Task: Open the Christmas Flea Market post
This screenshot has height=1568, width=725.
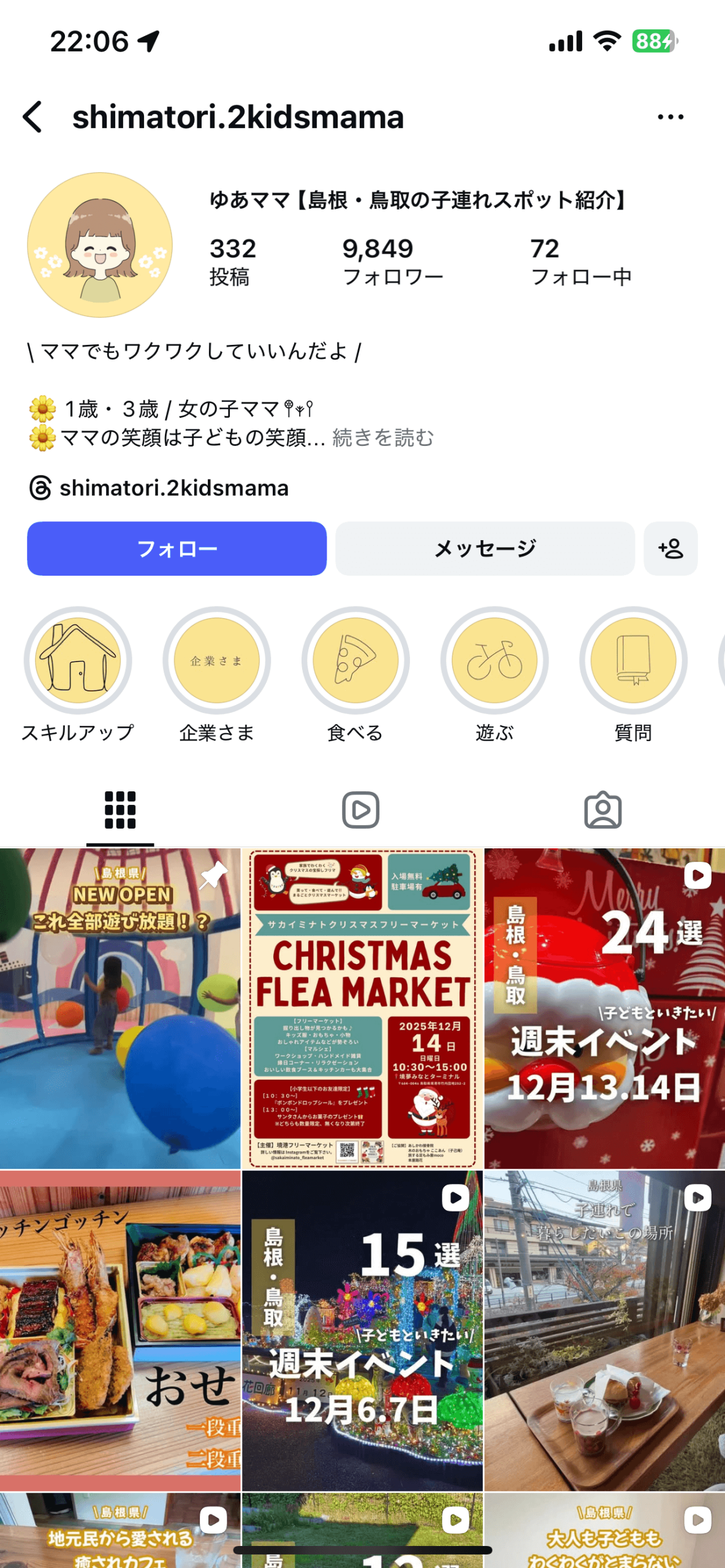Action: tap(362, 1008)
